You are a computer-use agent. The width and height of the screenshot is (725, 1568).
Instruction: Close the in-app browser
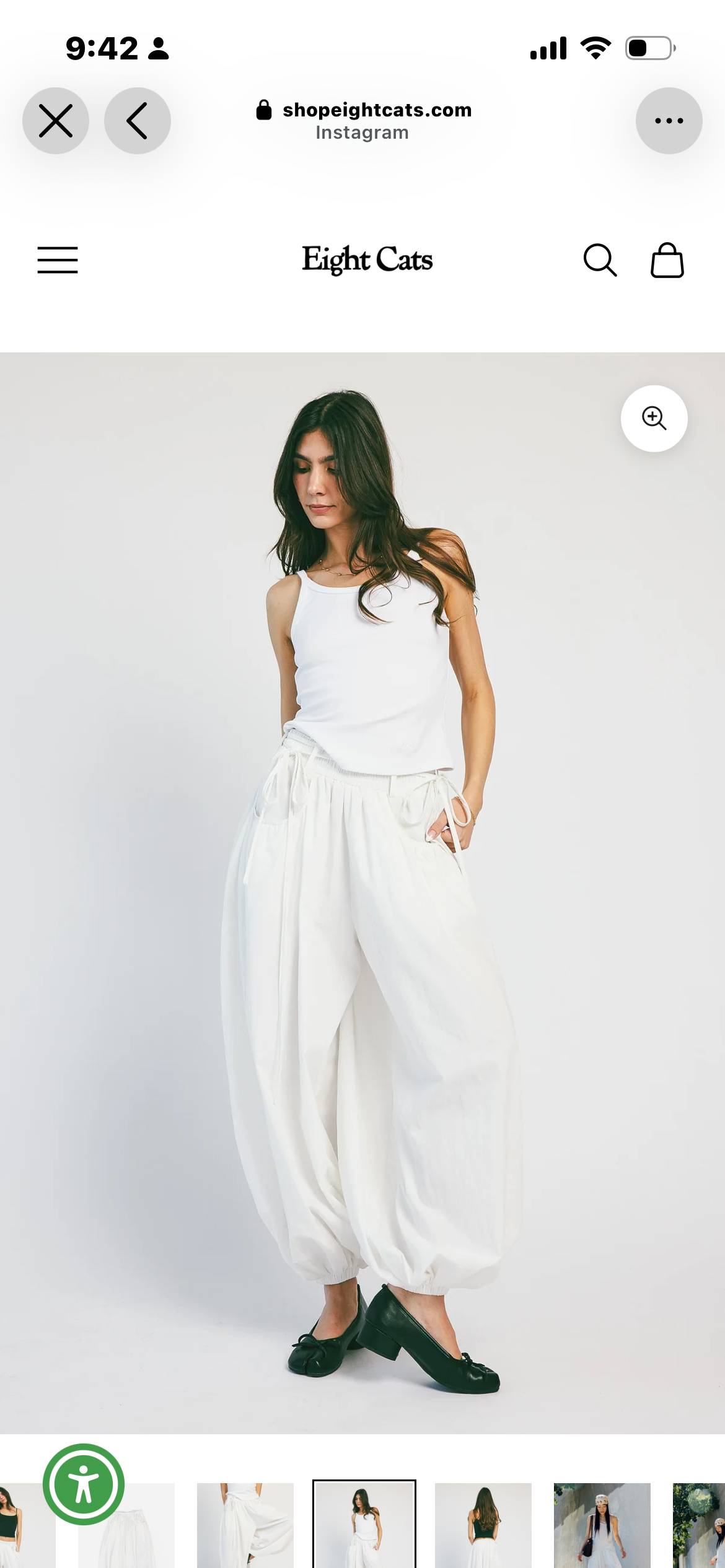[x=56, y=121]
